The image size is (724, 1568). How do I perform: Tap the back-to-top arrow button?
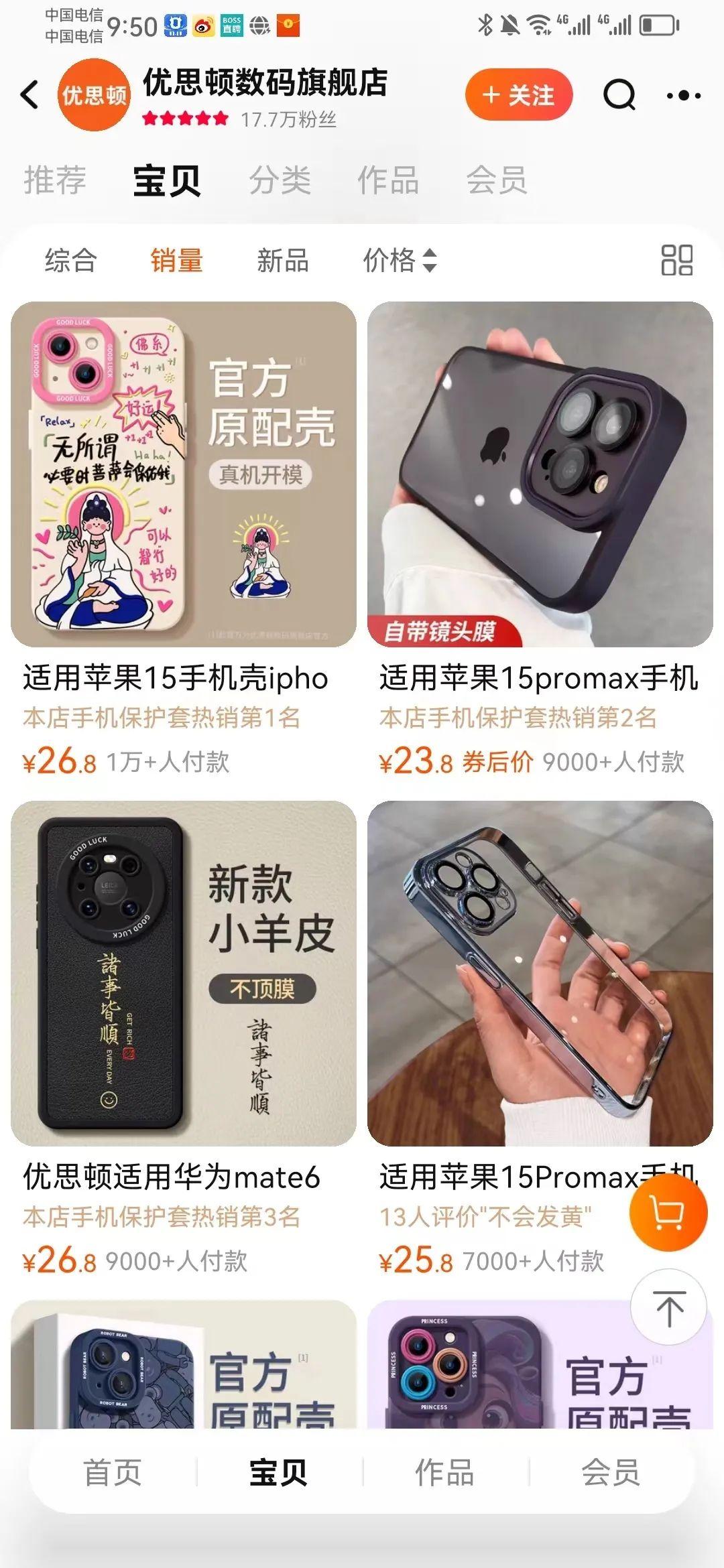(668, 1307)
